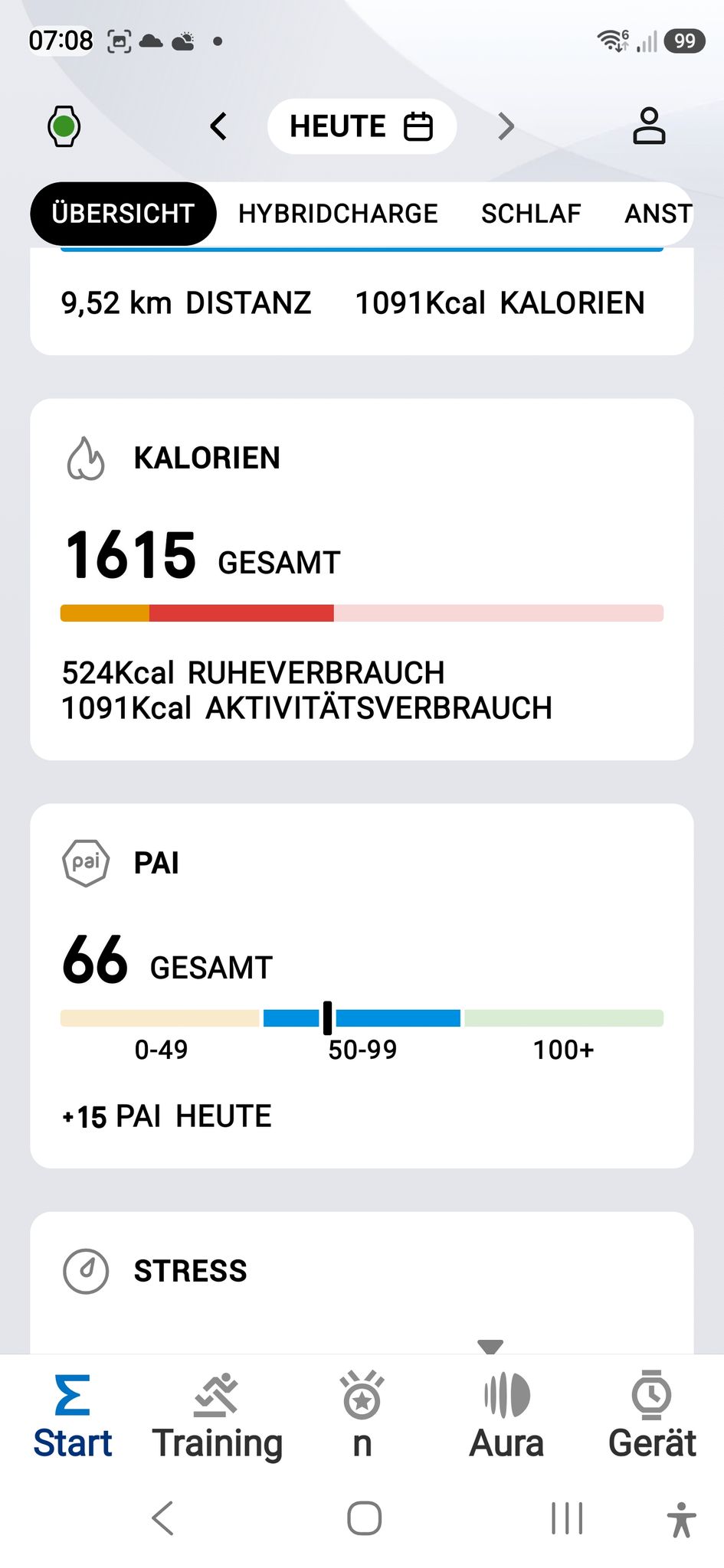Open the Start tab in bottom navigation

coord(73,1416)
